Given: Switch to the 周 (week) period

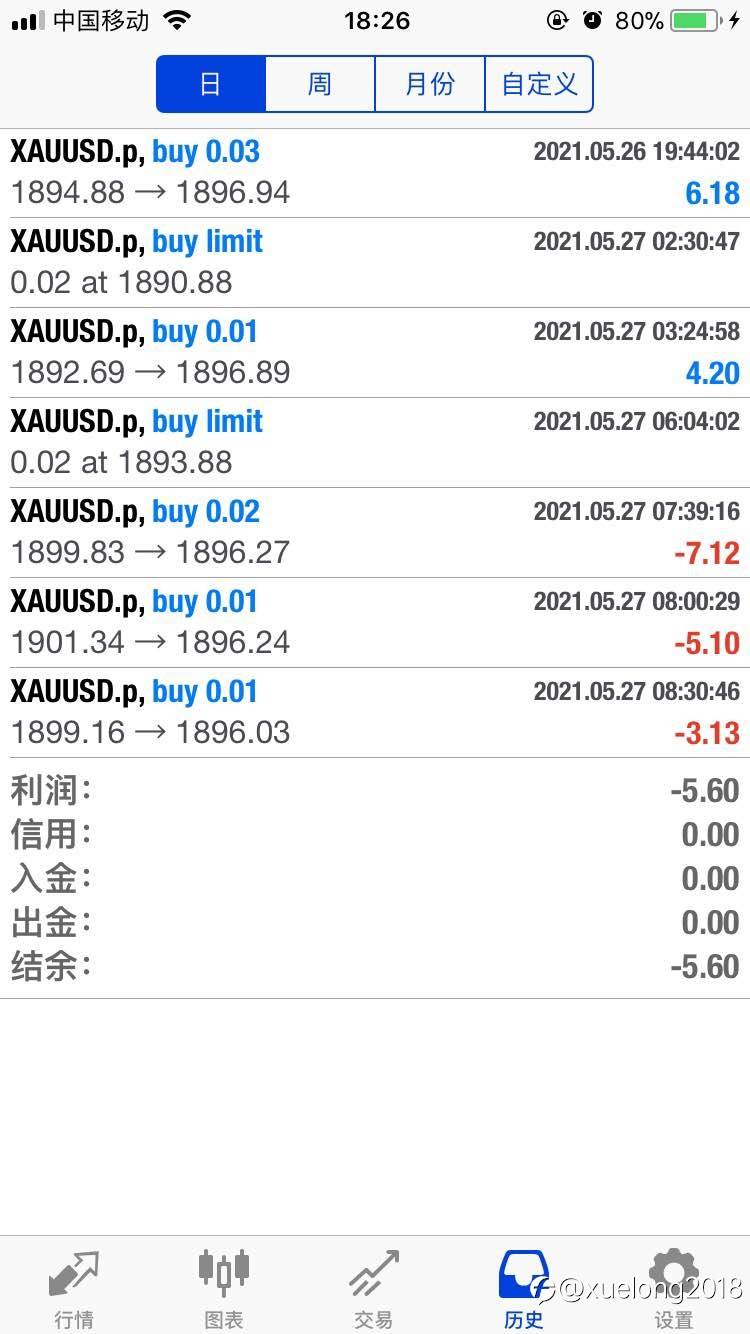Looking at the screenshot, I should click(320, 84).
